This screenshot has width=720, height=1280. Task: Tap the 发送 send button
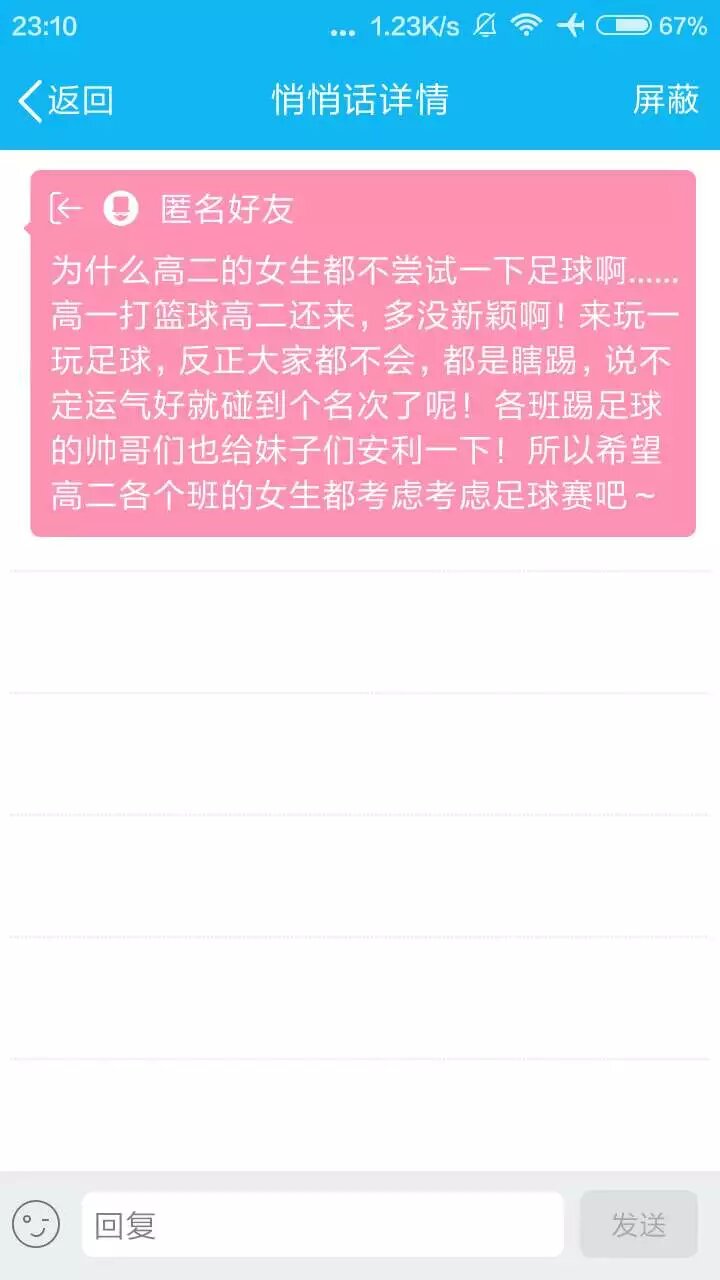click(638, 1224)
